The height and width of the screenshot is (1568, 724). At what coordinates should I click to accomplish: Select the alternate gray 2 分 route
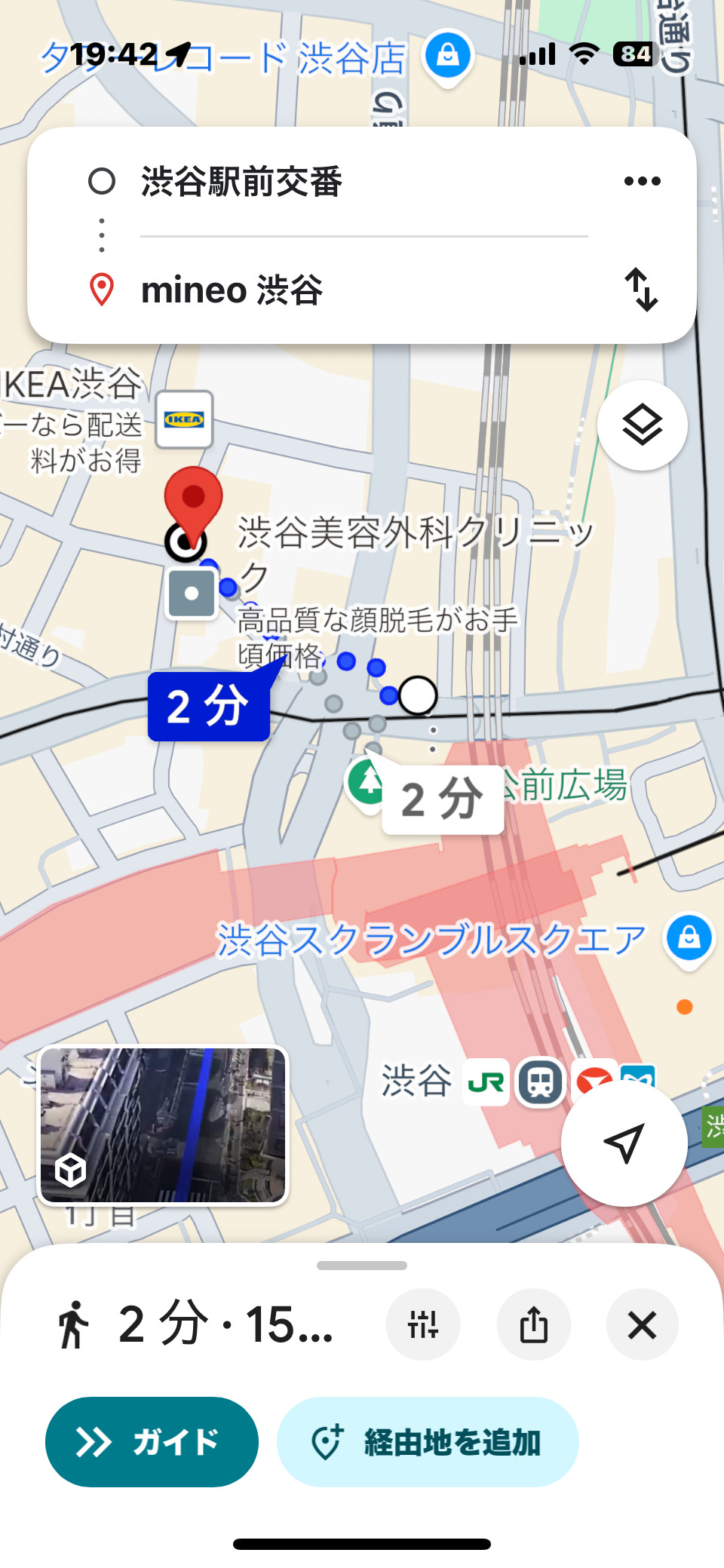(x=443, y=800)
